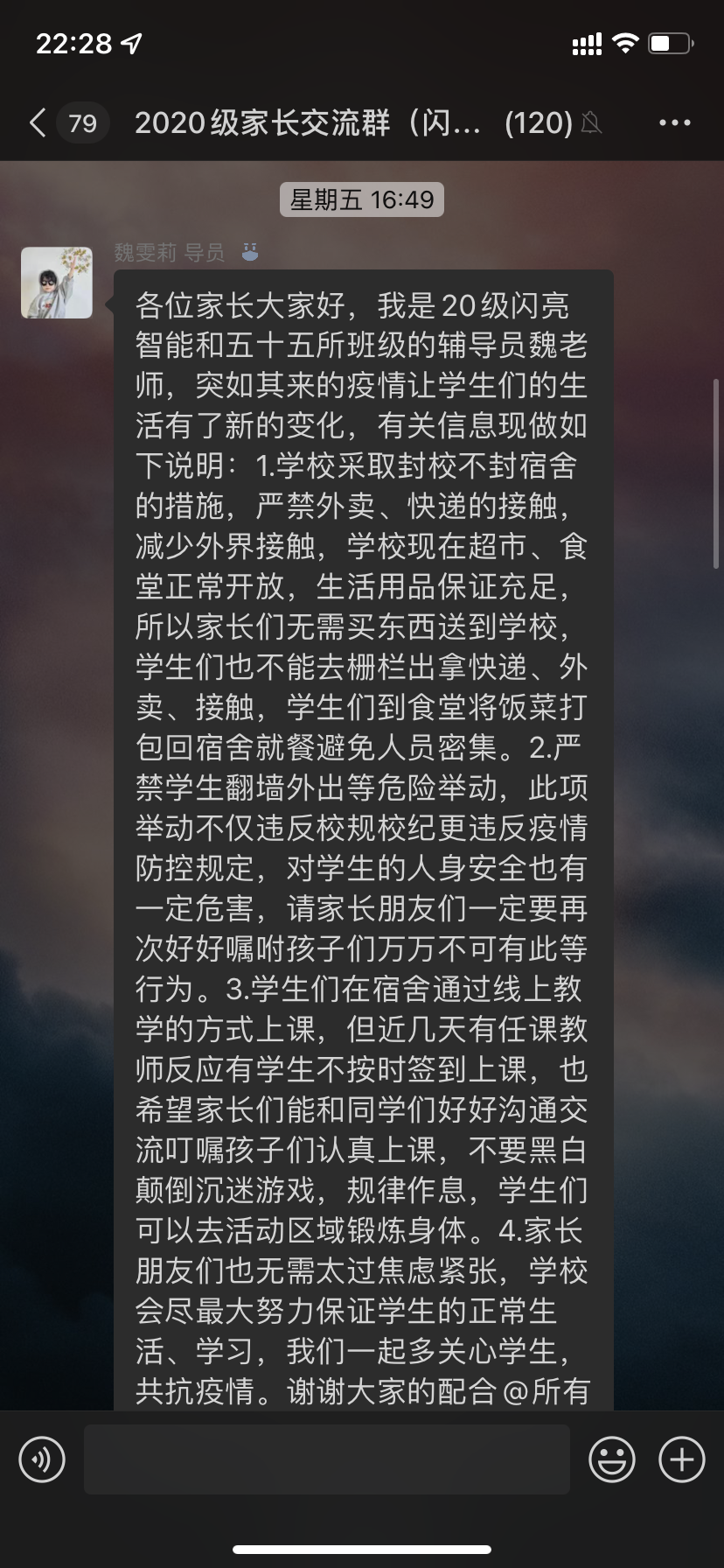The width and height of the screenshot is (724, 1568).
Task: Go back to the chat list
Action: point(38,122)
